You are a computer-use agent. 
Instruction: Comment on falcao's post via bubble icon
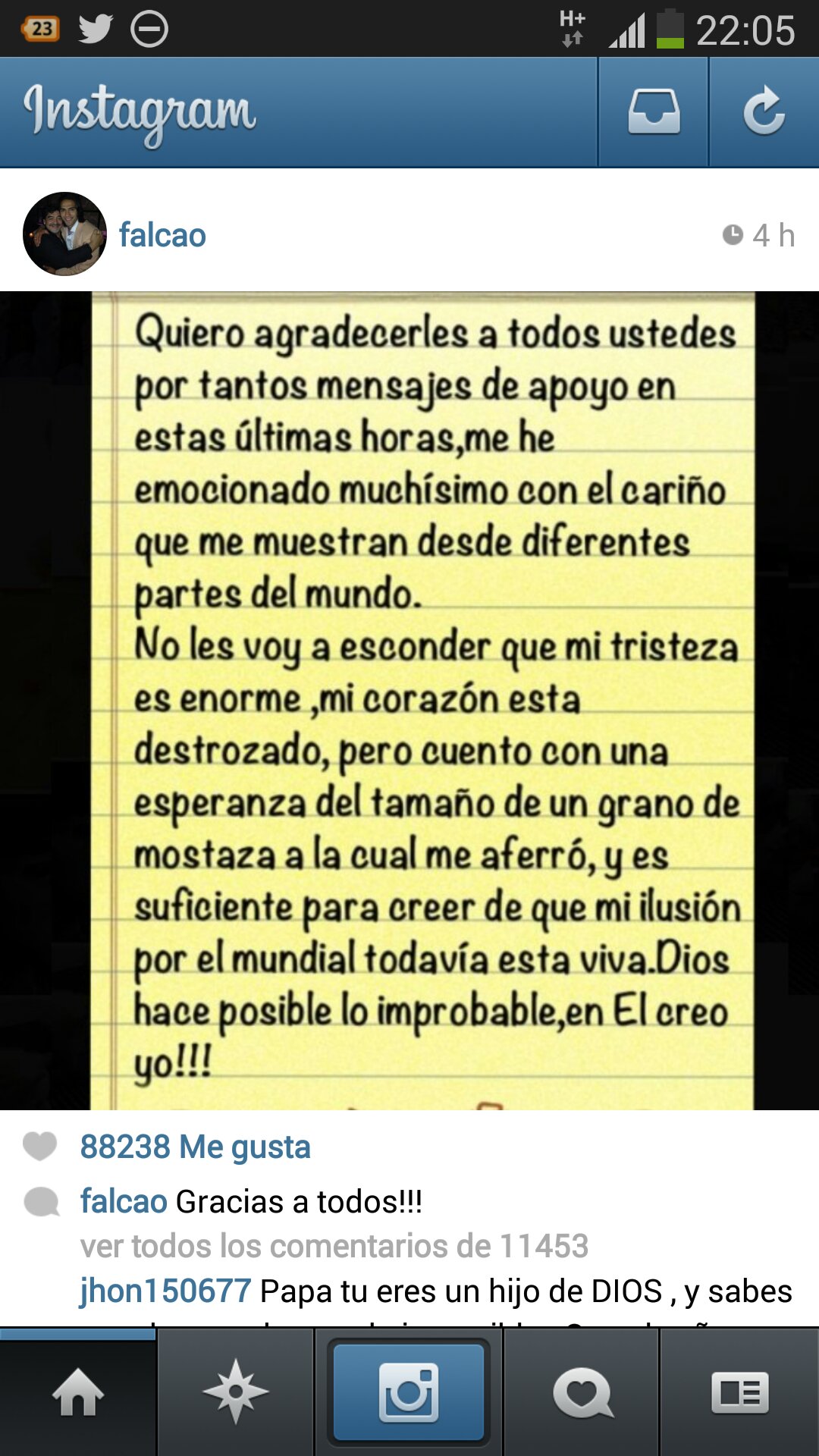[x=42, y=1202]
